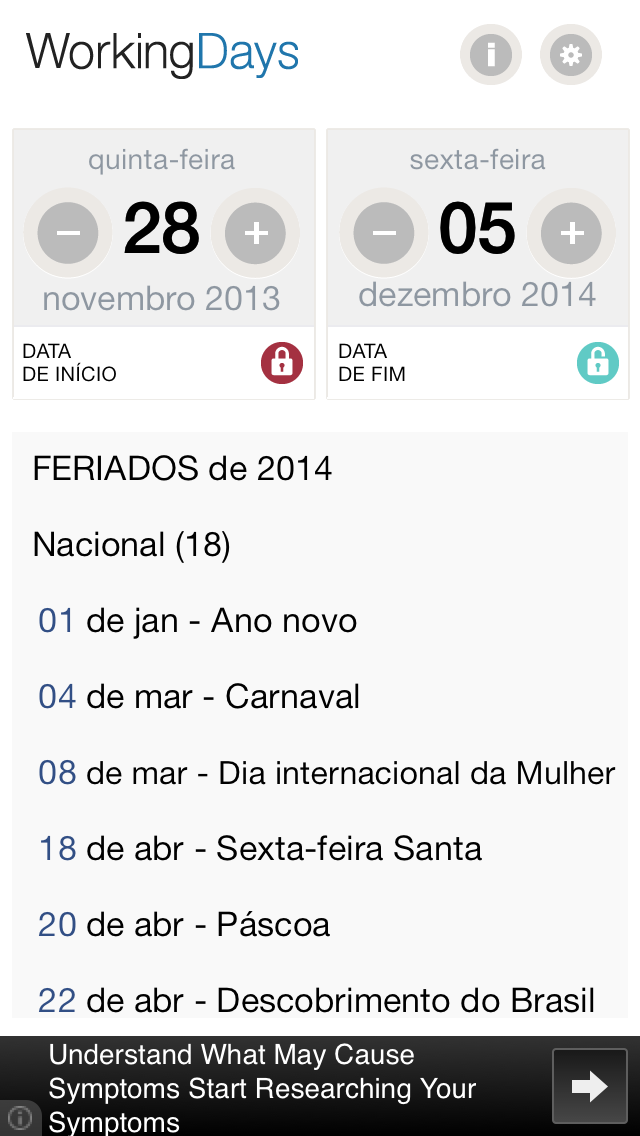Decrease the end date day
This screenshot has width=640, height=1136.
pos(384,233)
